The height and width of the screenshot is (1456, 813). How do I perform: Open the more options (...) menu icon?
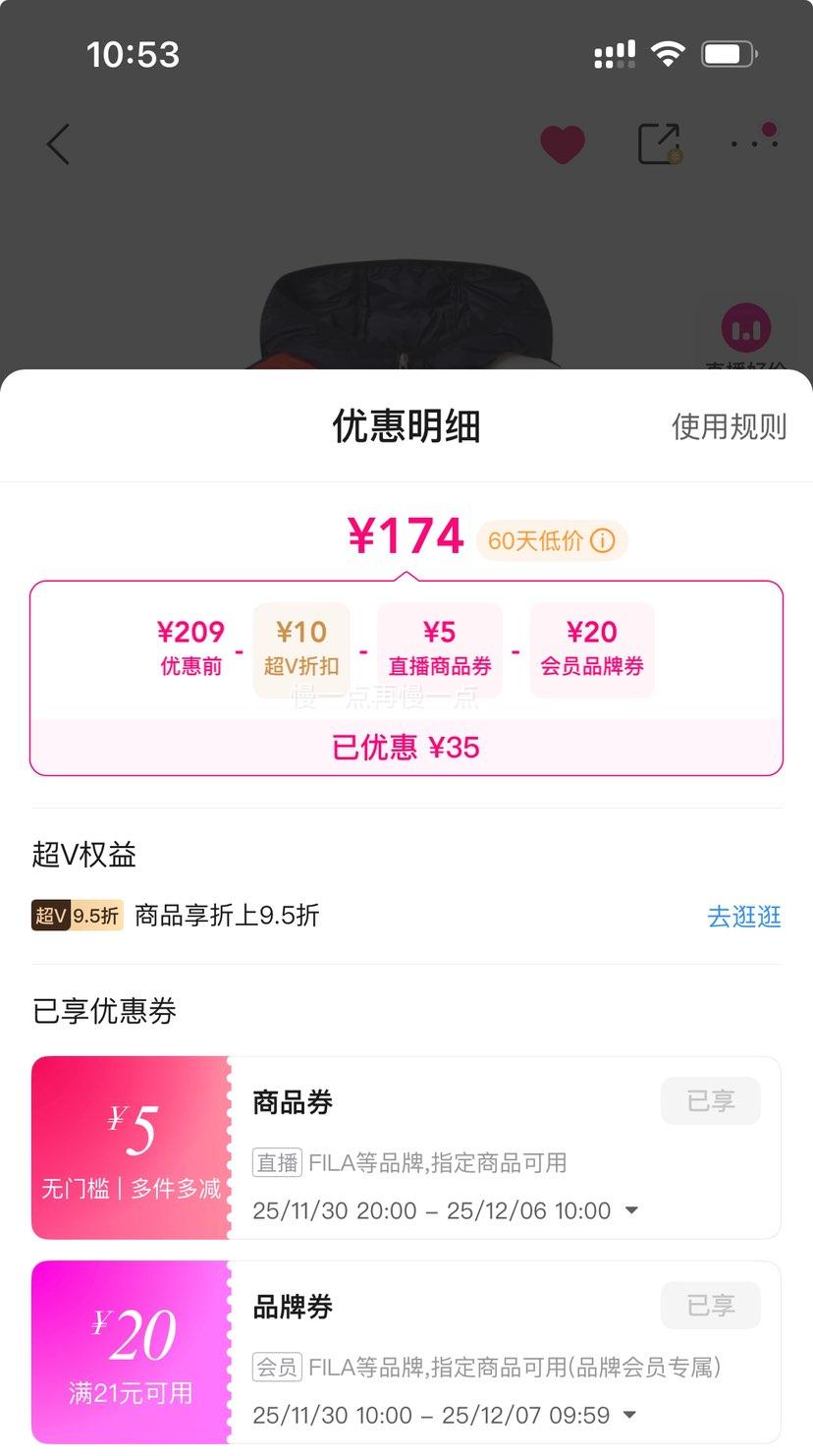tap(752, 140)
